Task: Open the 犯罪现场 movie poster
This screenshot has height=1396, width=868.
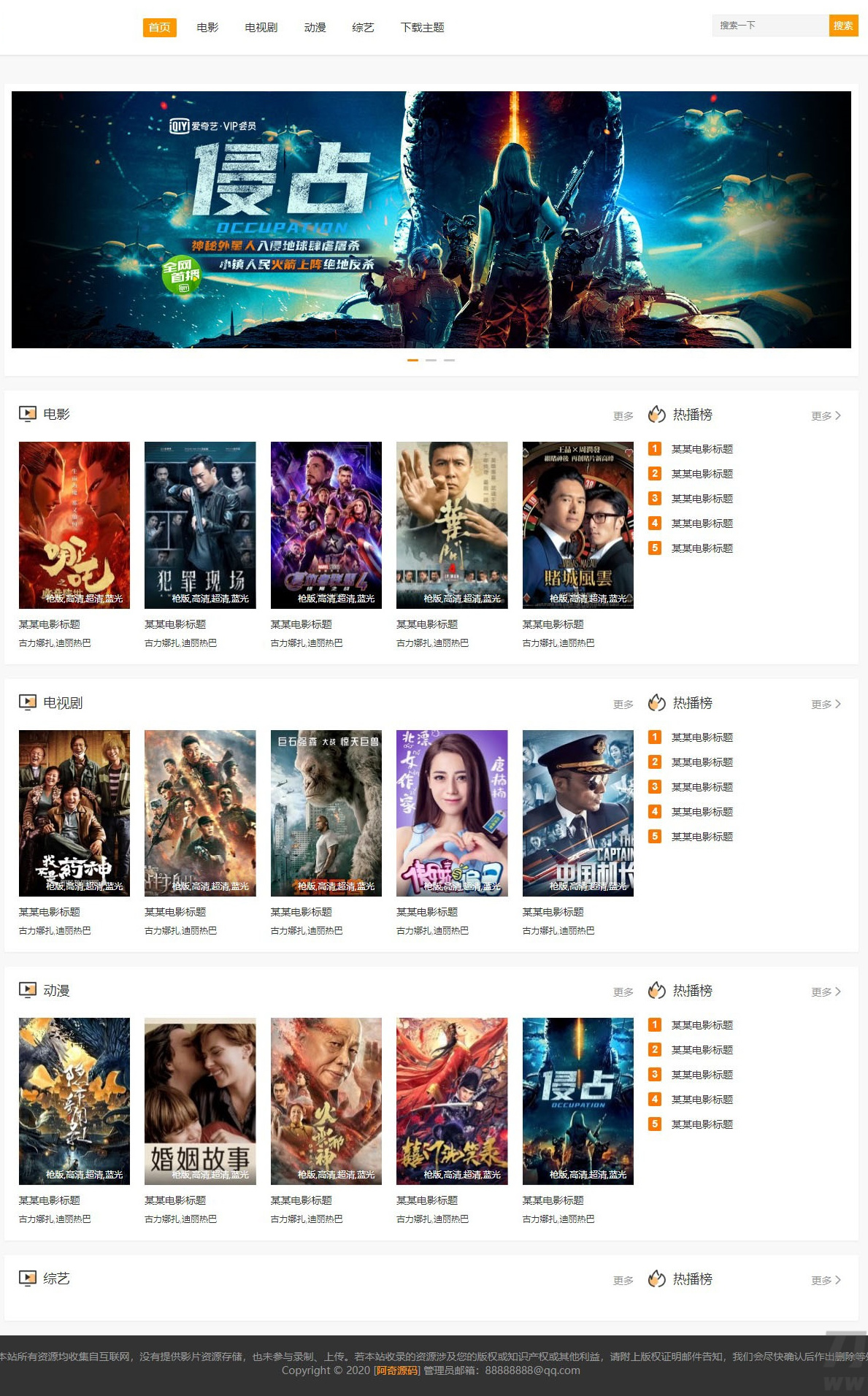Action: [200, 525]
